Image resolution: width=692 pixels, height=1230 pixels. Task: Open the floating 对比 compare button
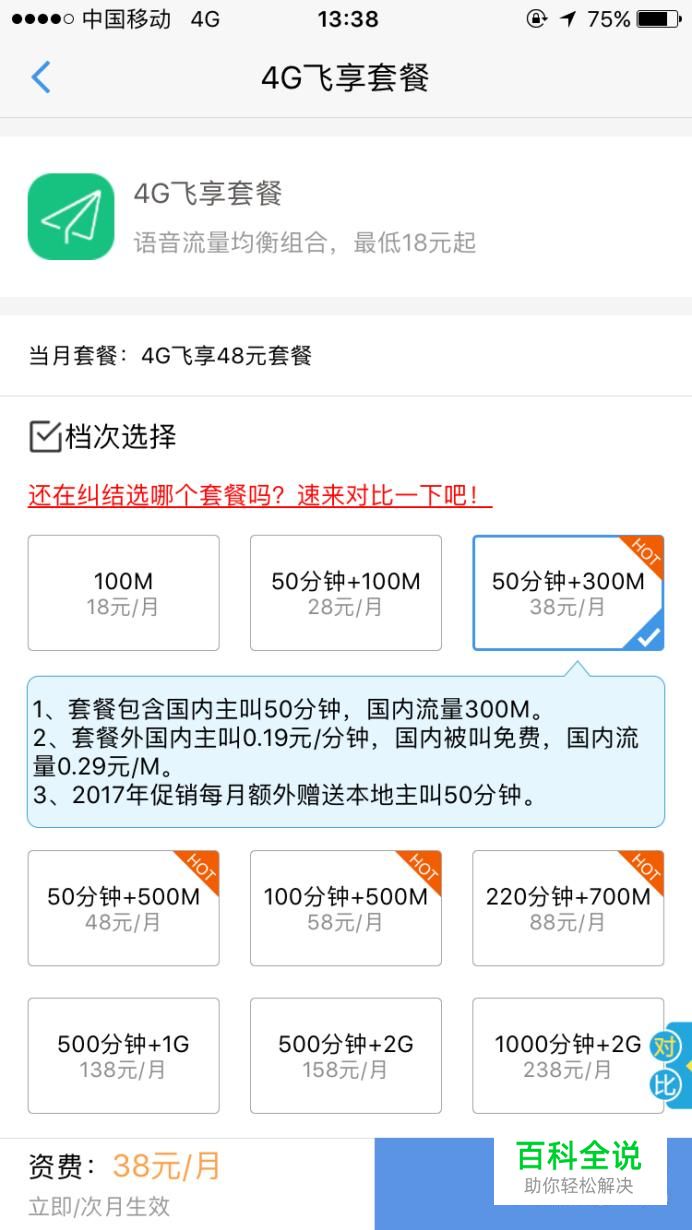(x=669, y=1066)
